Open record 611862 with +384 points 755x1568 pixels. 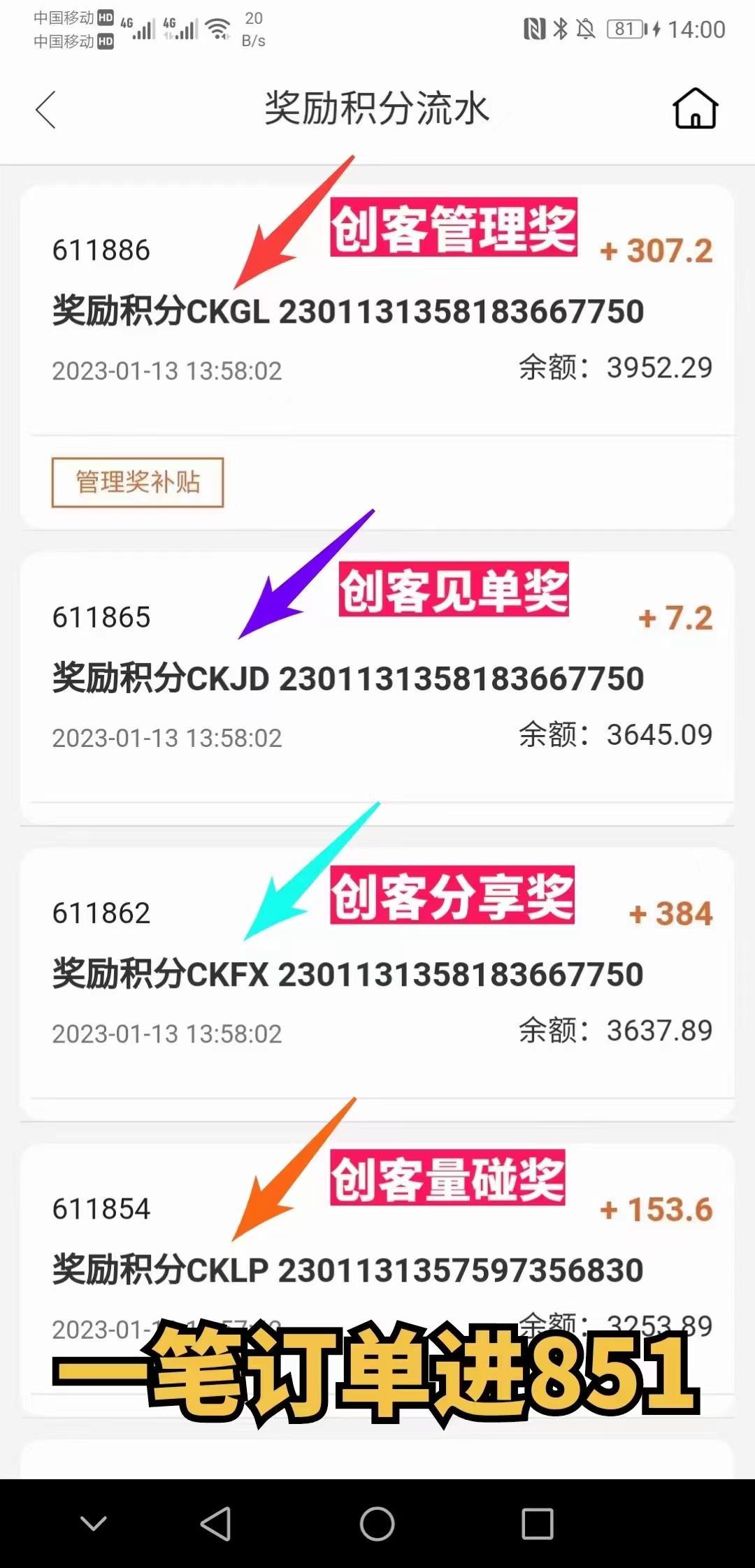click(x=377, y=973)
